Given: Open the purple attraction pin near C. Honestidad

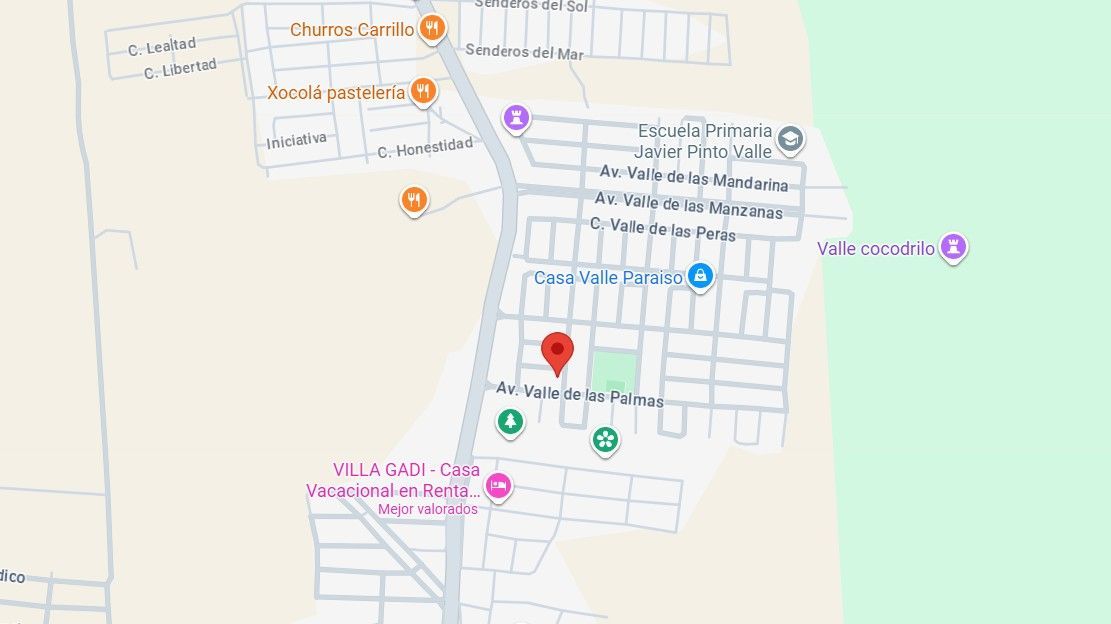Looking at the screenshot, I should click(517, 118).
